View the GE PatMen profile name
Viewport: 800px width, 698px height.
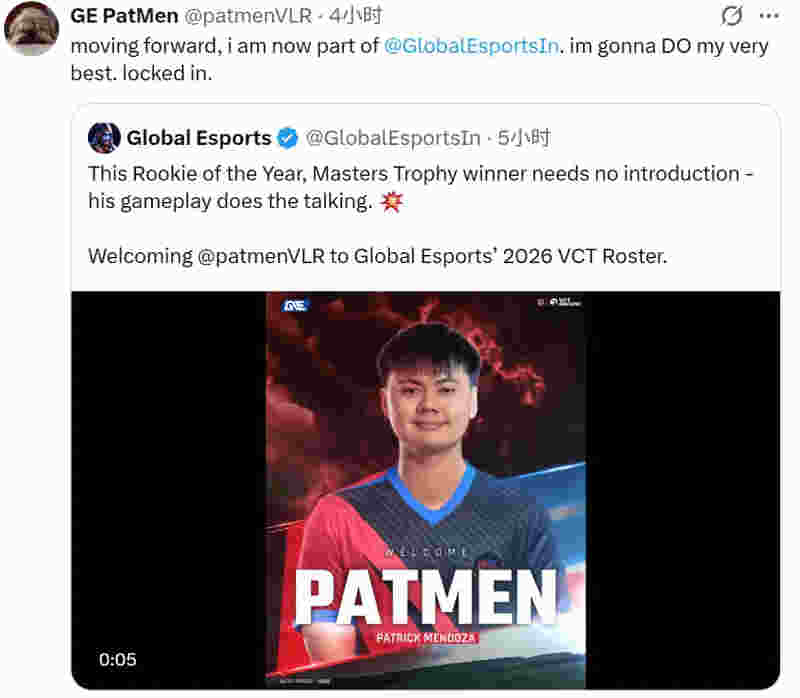pos(124,16)
